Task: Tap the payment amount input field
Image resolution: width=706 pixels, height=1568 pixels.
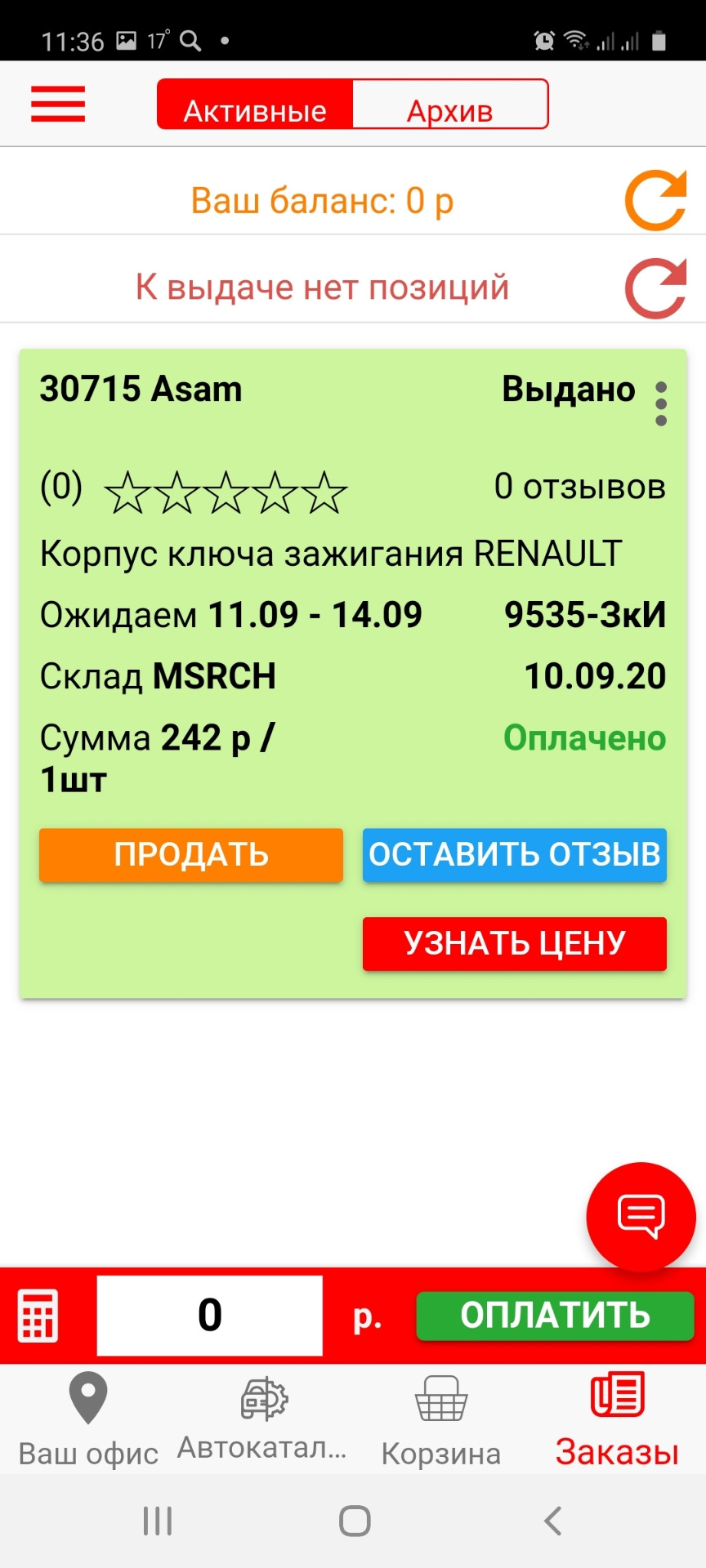Action: [209, 1313]
